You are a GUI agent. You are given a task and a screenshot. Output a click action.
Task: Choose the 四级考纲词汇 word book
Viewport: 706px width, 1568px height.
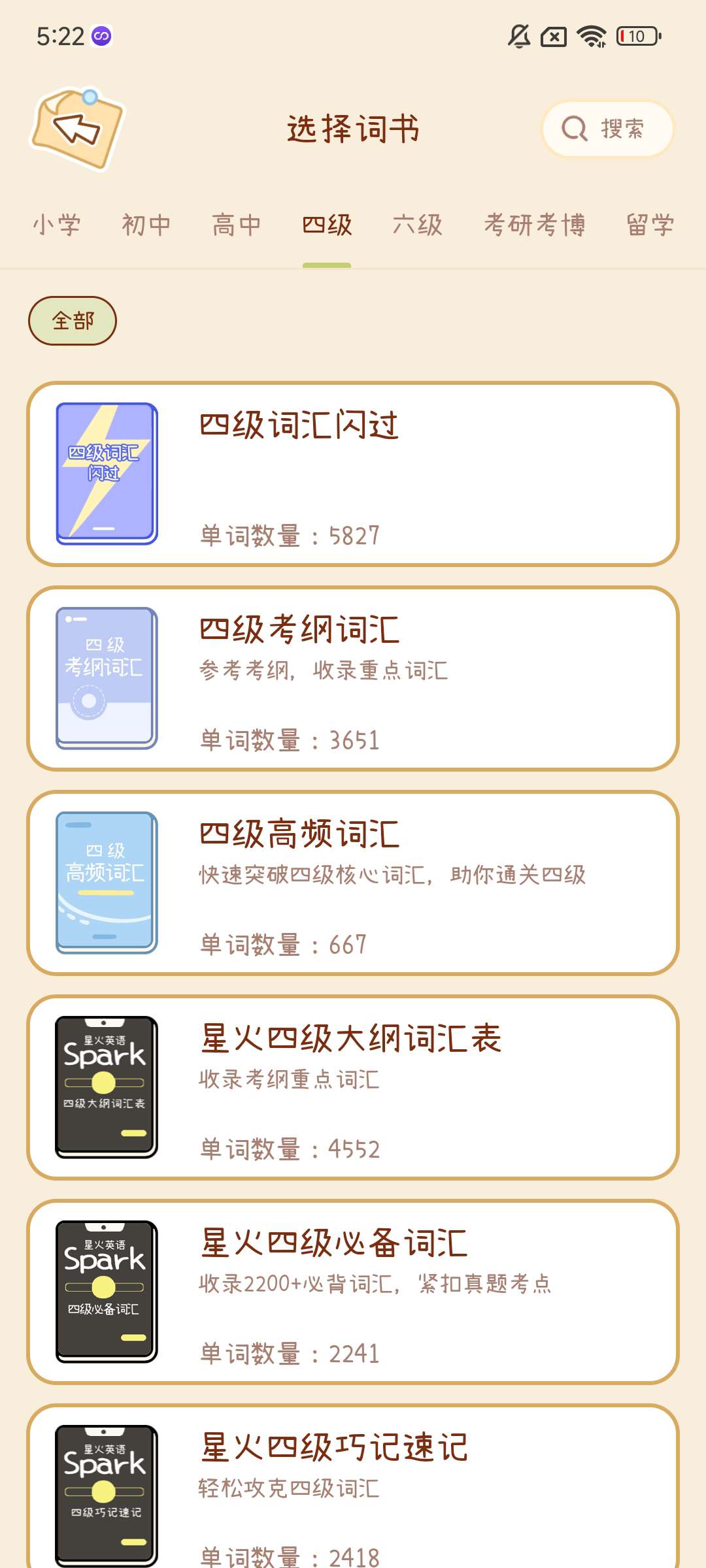point(353,678)
